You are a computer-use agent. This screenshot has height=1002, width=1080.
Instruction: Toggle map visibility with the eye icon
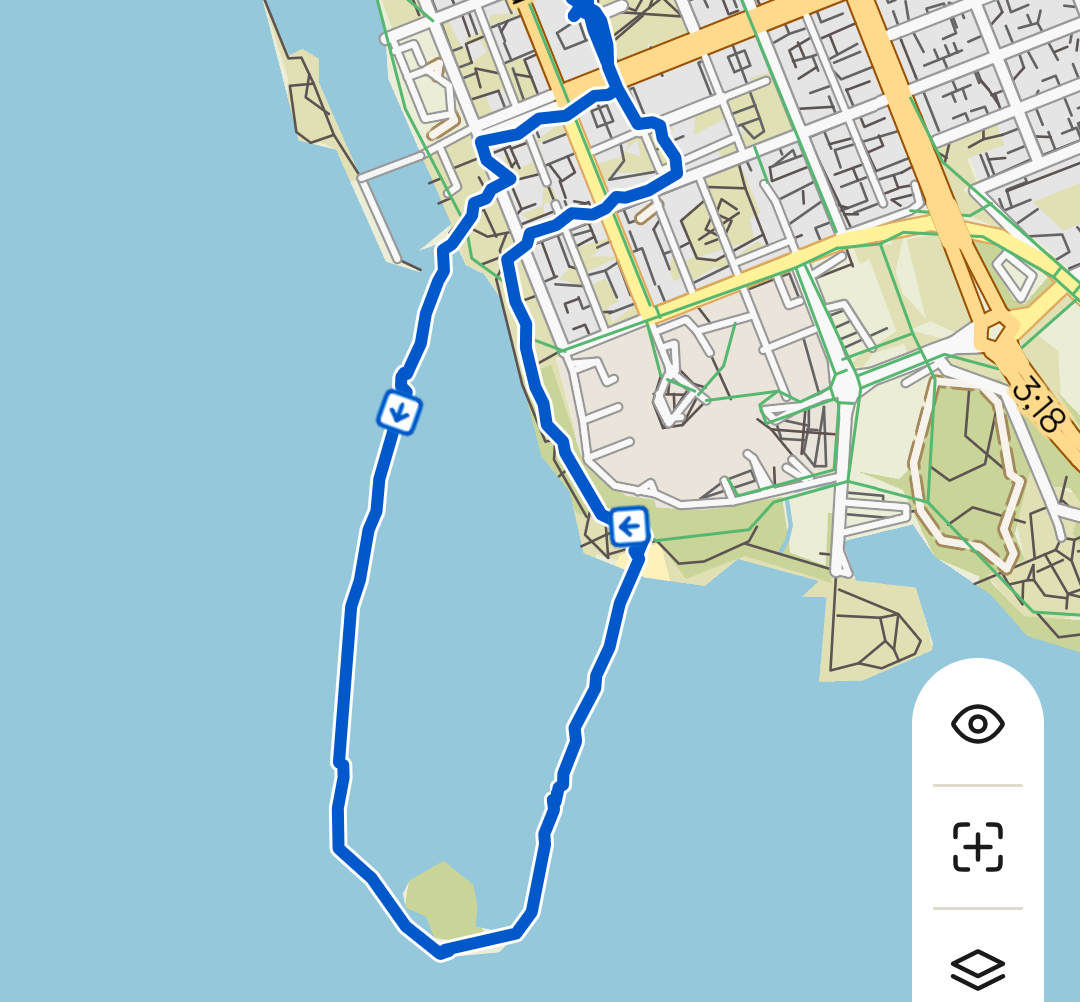pyautogui.click(x=977, y=723)
